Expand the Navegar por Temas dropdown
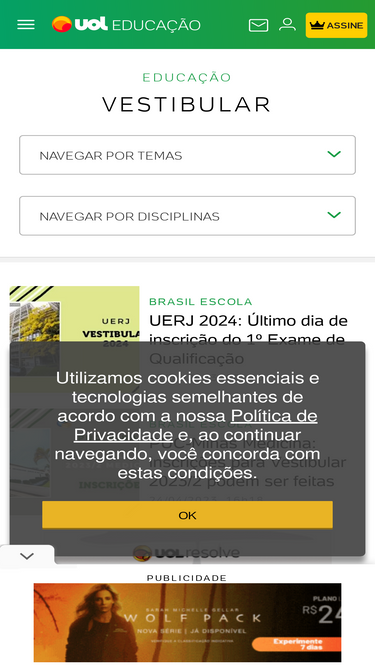 (188, 155)
